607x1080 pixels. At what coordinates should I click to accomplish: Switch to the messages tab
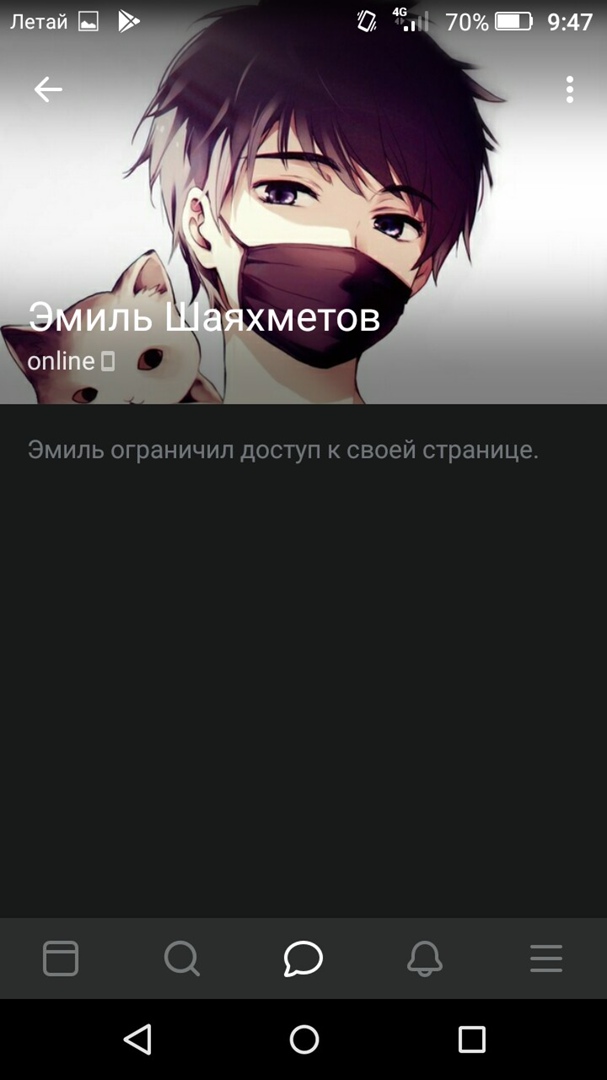tap(303, 958)
